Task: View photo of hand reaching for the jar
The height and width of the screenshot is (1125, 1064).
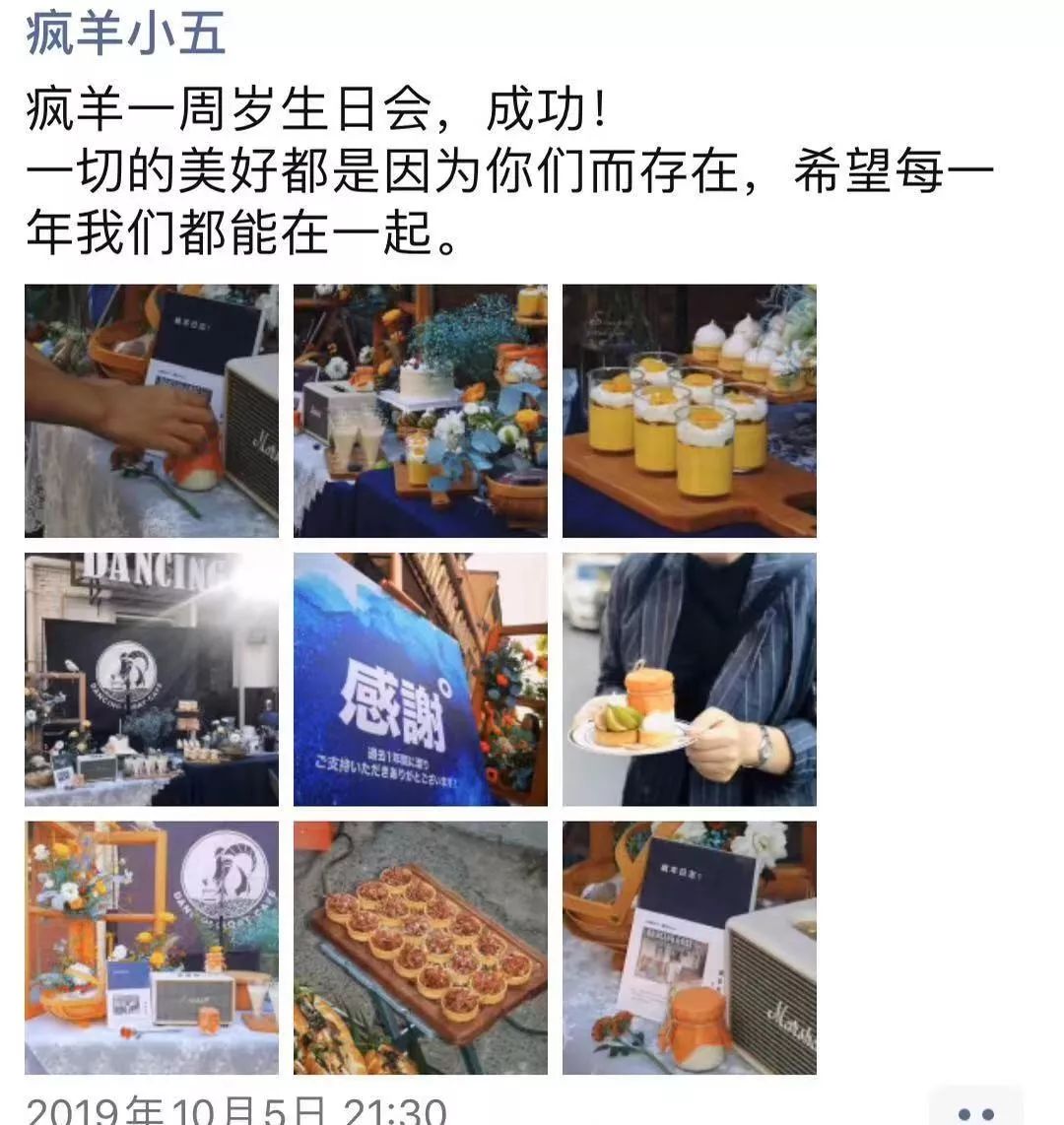Action: point(152,411)
